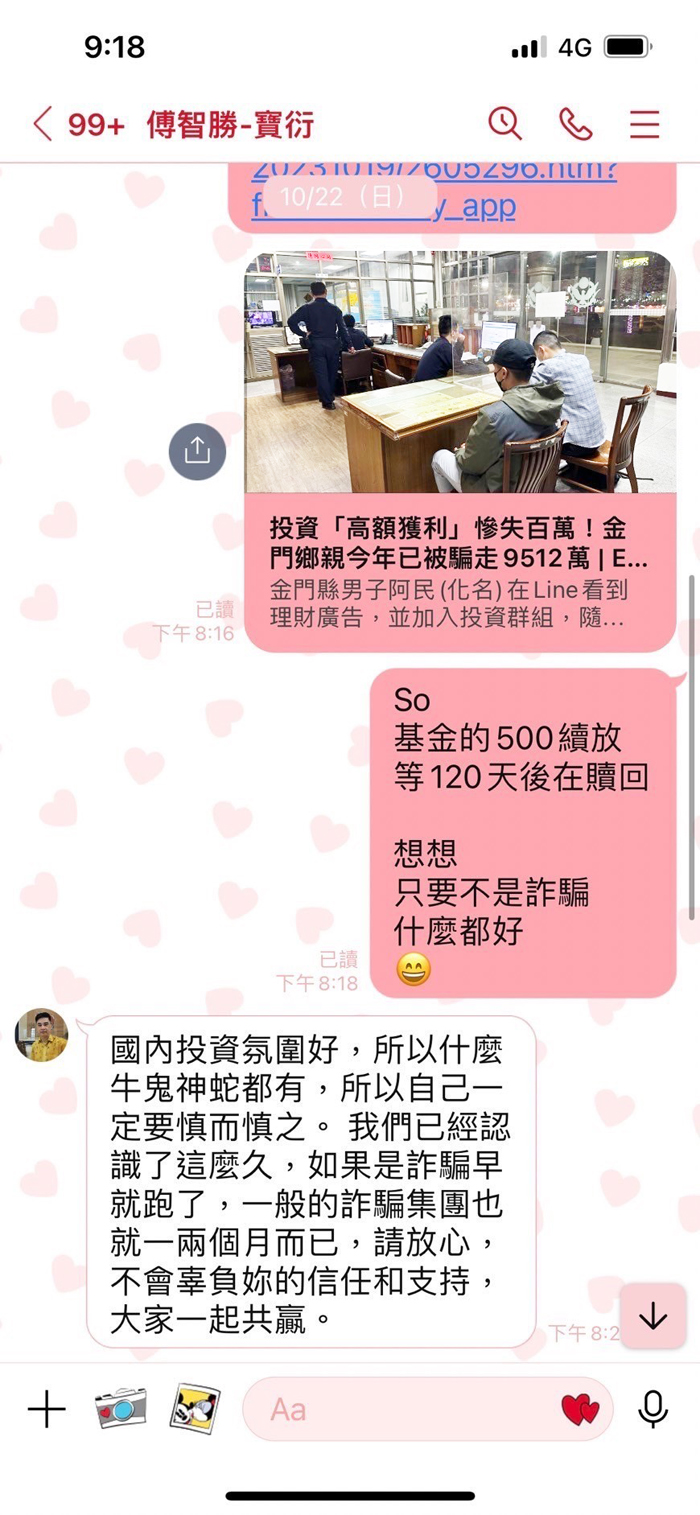Image resolution: width=700 pixels, height=1515 pixels.
Task: Open the camera to take a photo
Action: pos(120,1409)
